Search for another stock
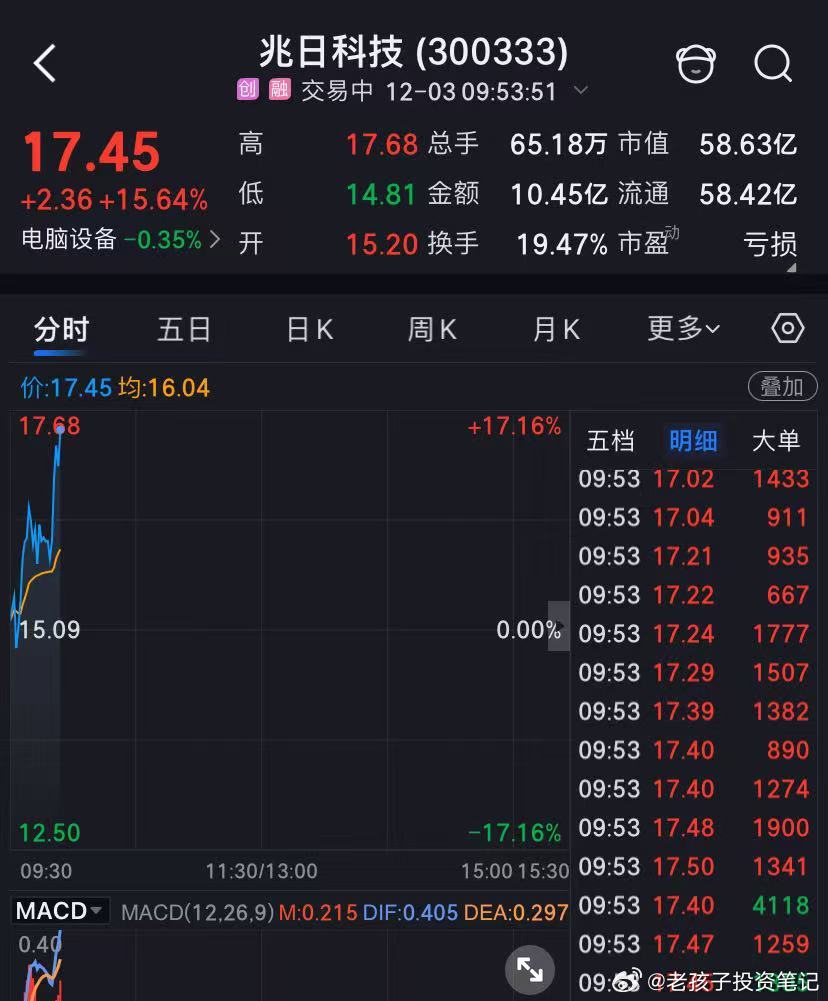 [772, 64]
